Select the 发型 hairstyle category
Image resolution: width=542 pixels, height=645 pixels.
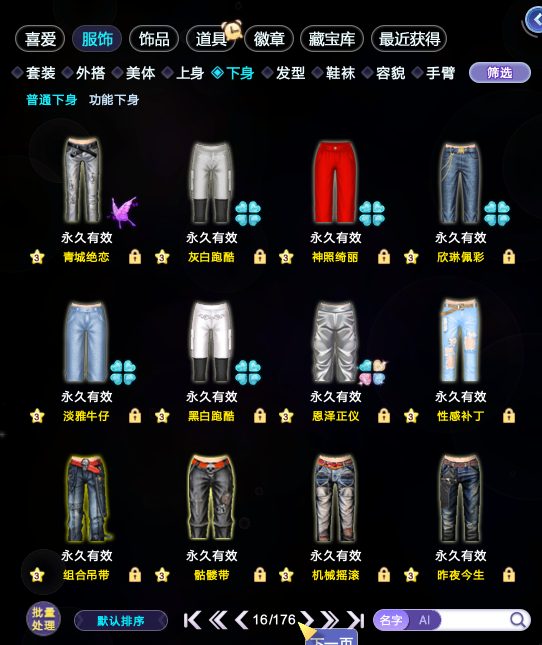284,73
